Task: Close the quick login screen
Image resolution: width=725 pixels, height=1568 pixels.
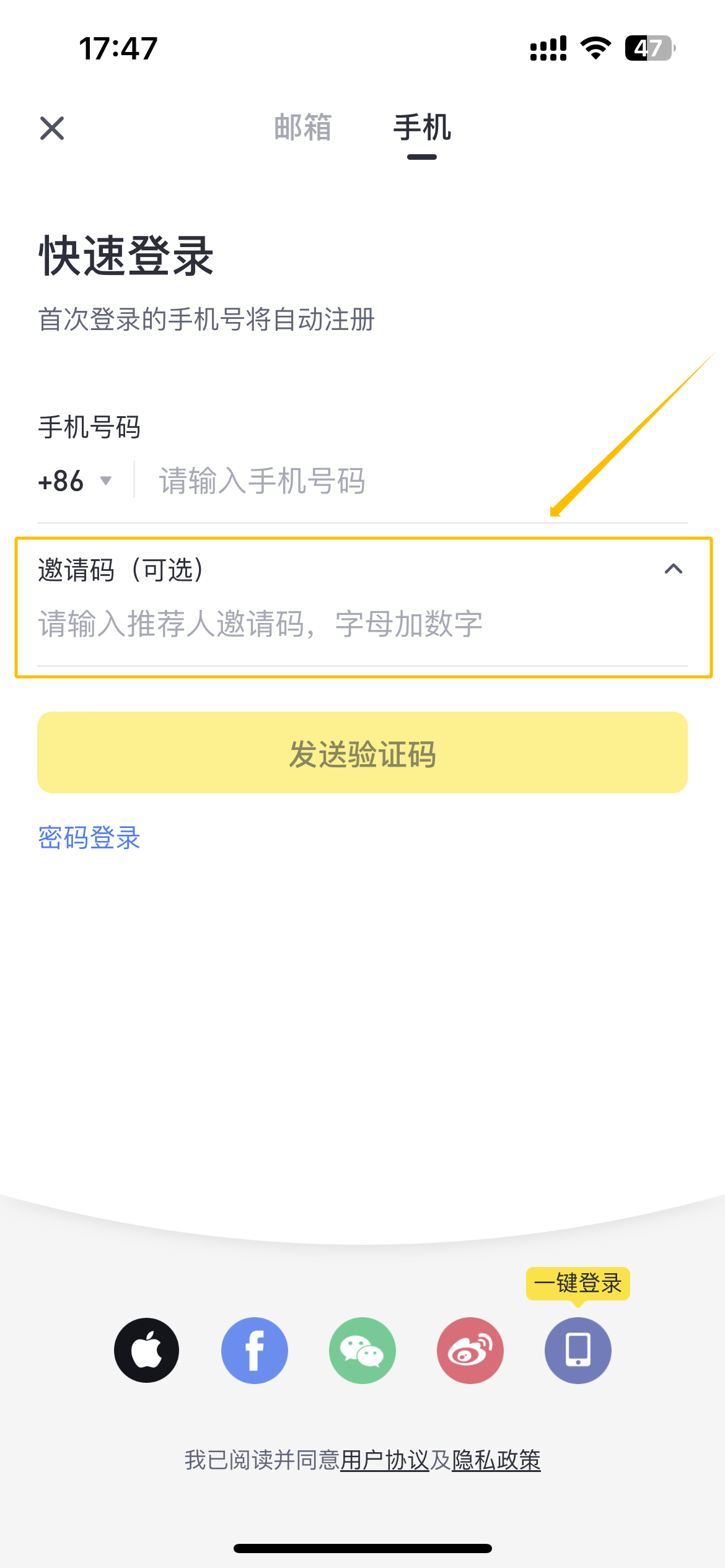Action: [x=52, y=128]
